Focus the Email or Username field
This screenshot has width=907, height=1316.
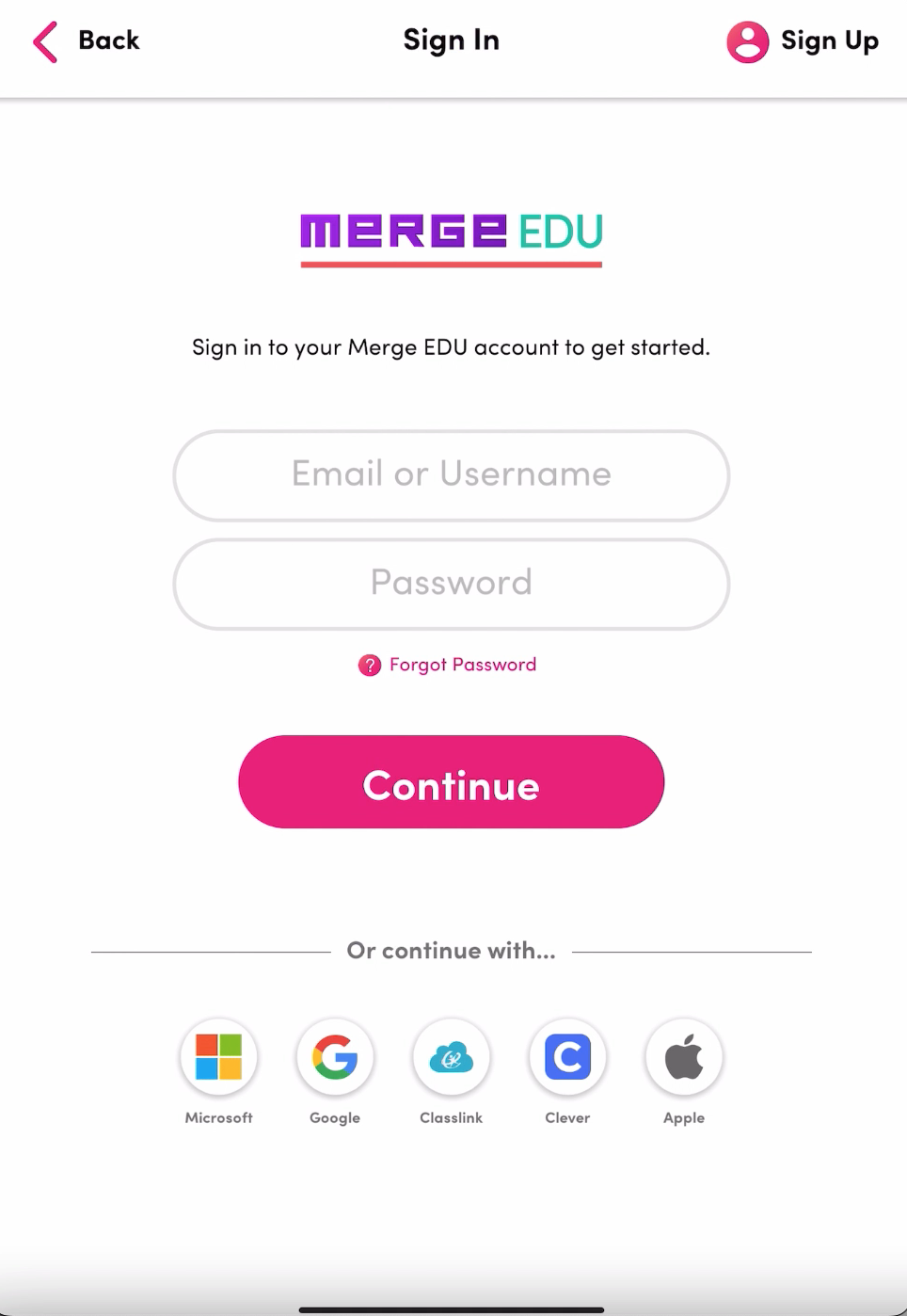click(452, 474)
